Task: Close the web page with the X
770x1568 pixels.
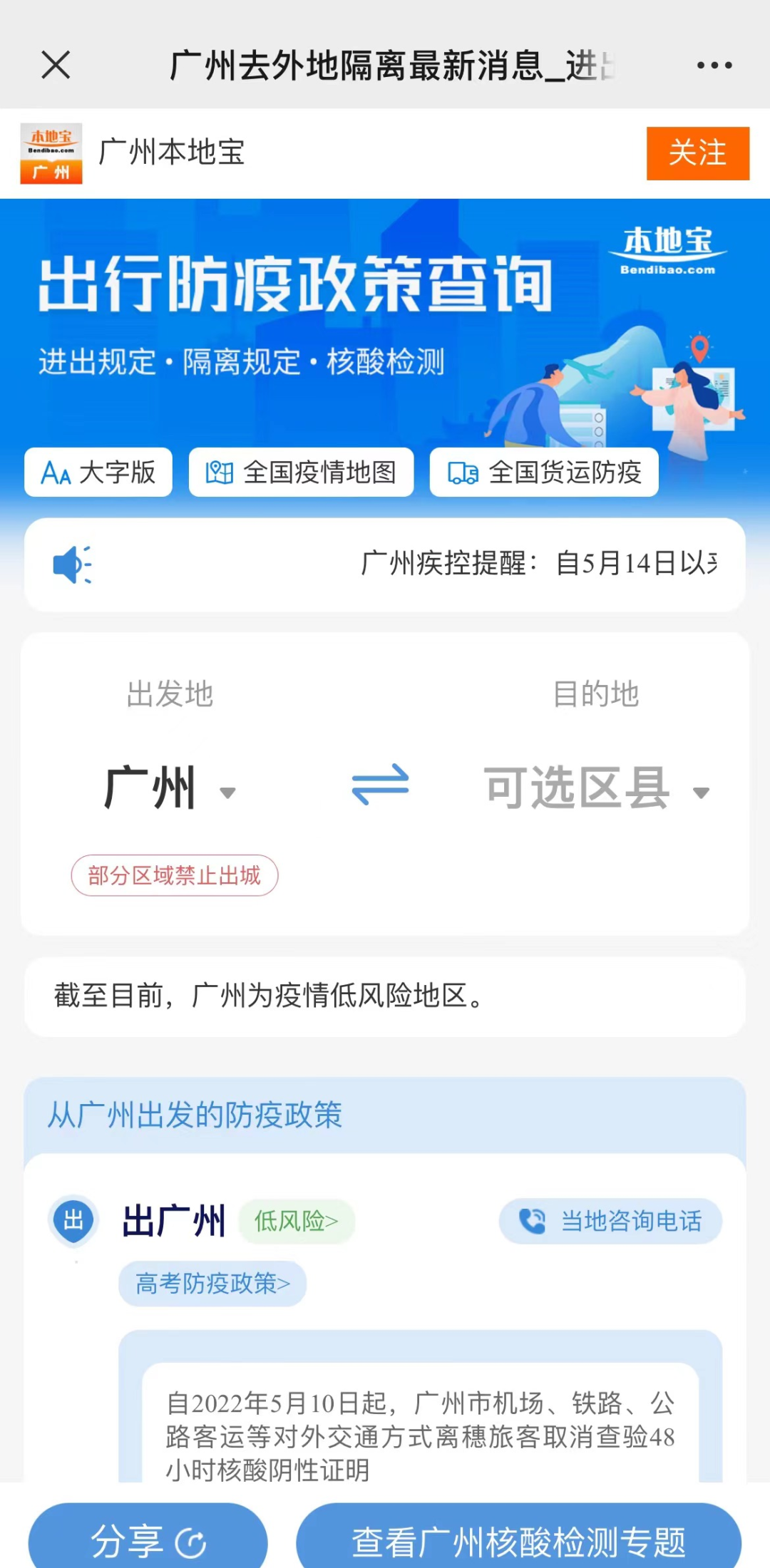Action: tap(56, 65)
